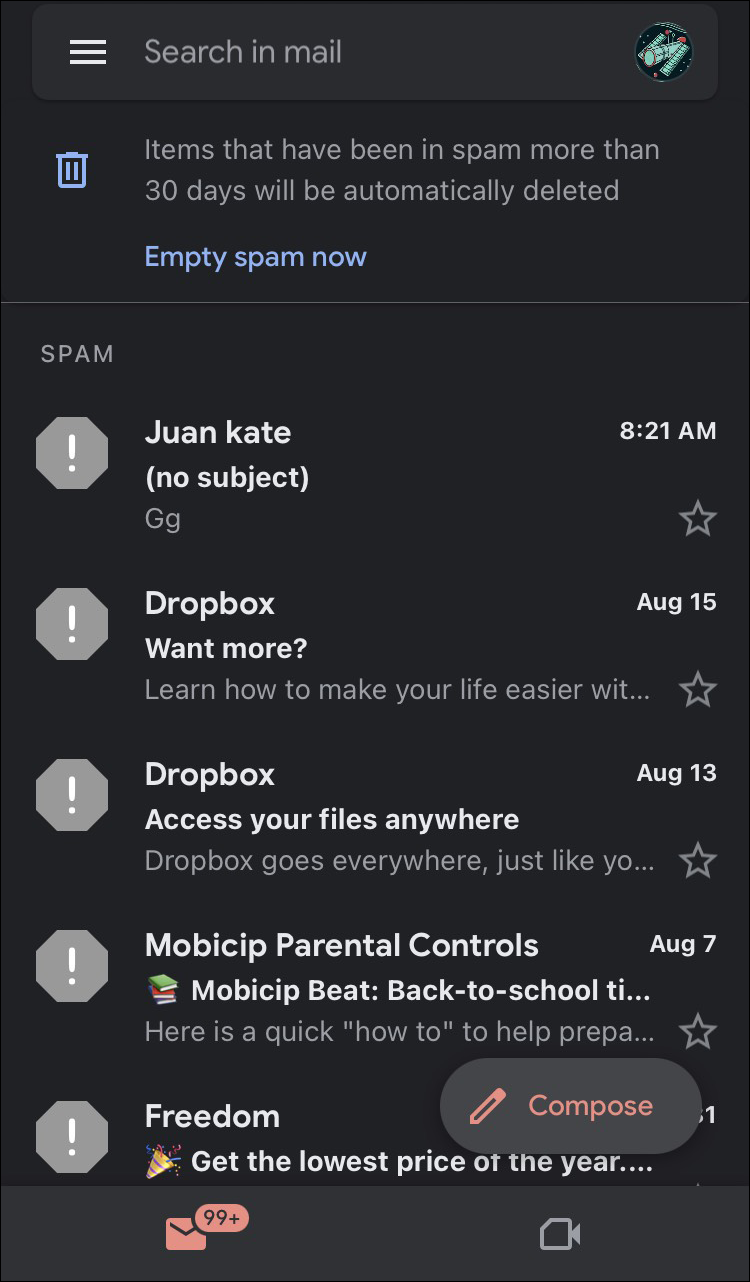Select Juan kate email via sender avatar
The width and height of the screenshot is (750, 1282).
pos(72,453)
